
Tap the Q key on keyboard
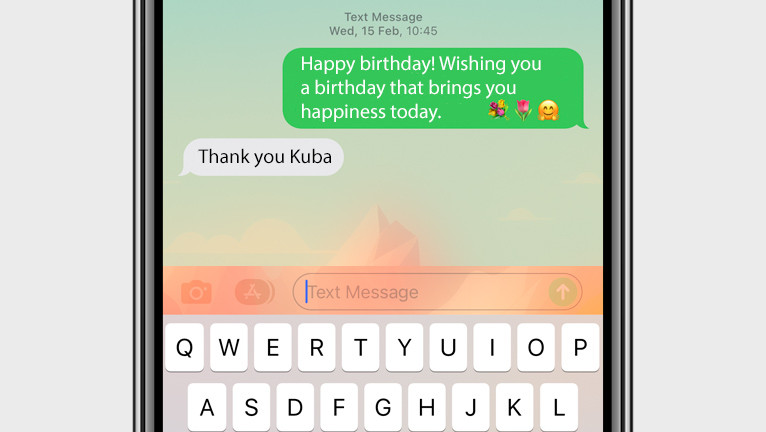pyautogui.click(x=185, y=348)
